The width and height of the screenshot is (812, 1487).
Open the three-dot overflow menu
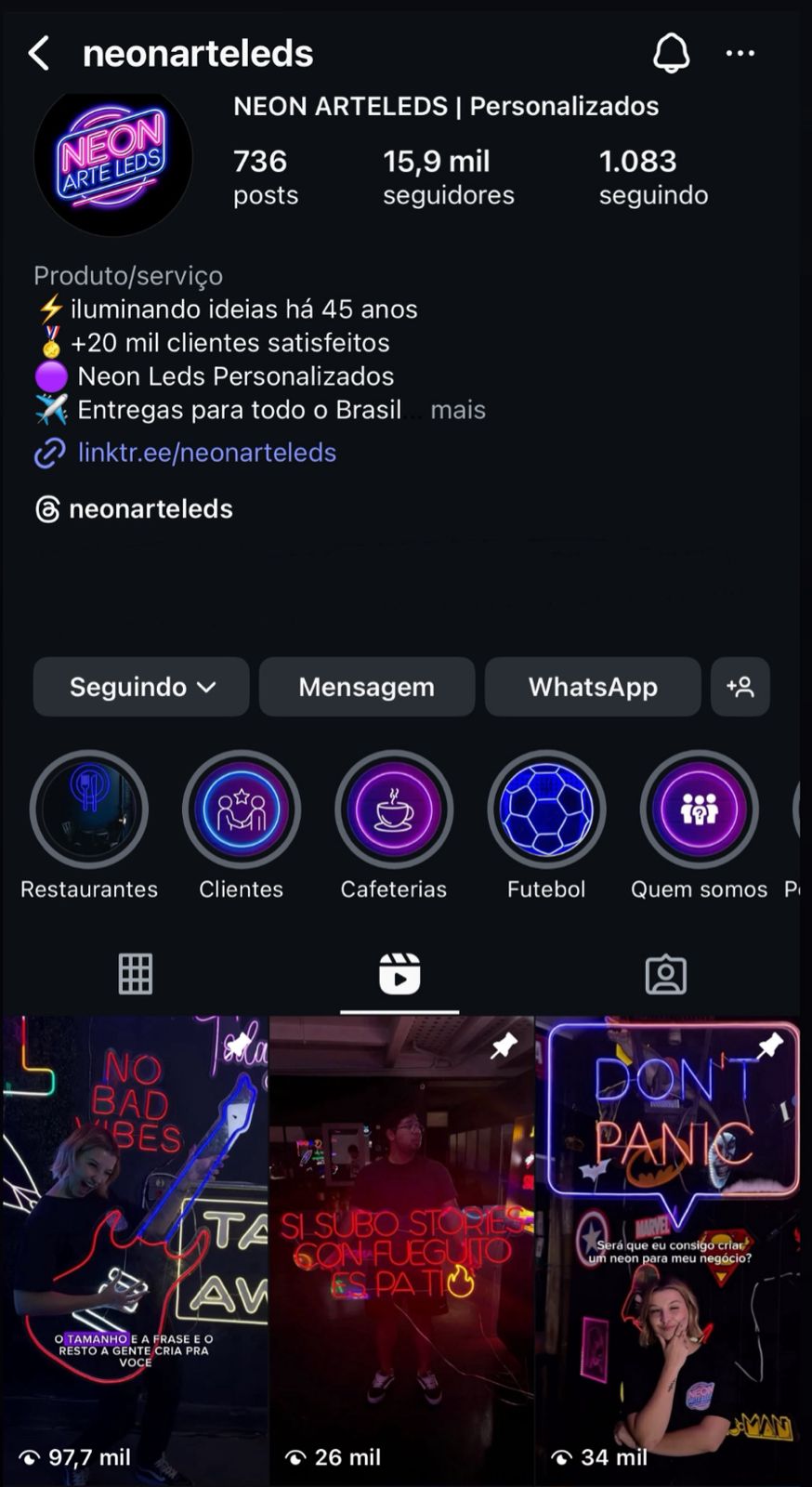740,54
